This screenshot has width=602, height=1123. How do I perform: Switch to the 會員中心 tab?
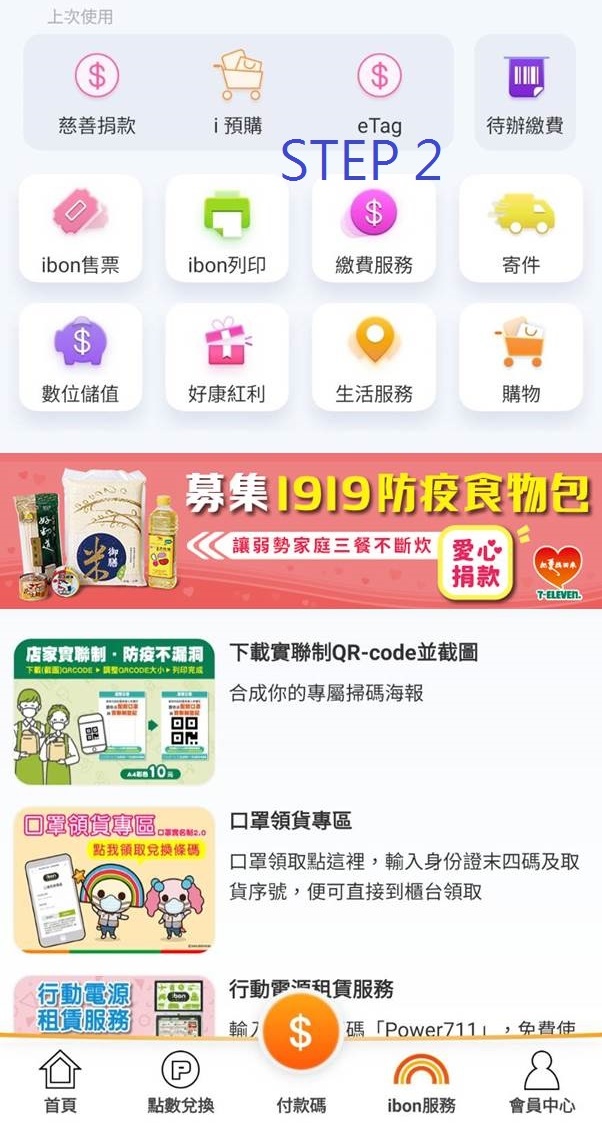point(542,1081)
